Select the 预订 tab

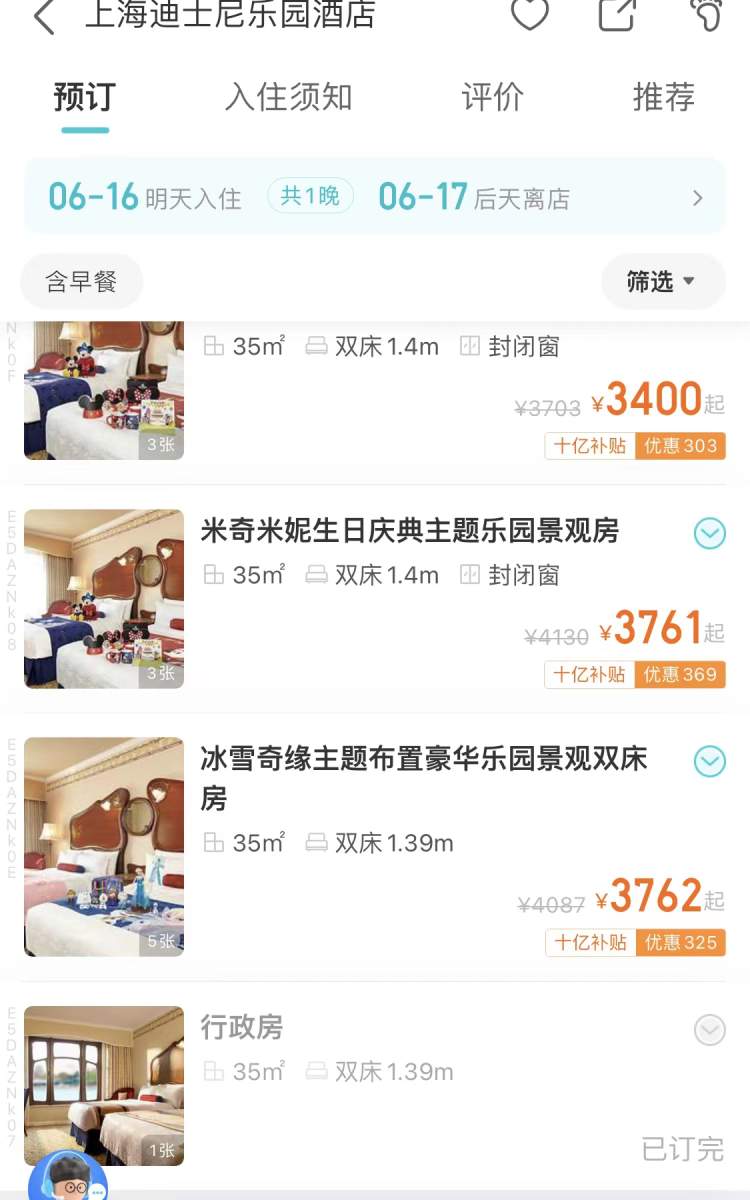point(84,97)
